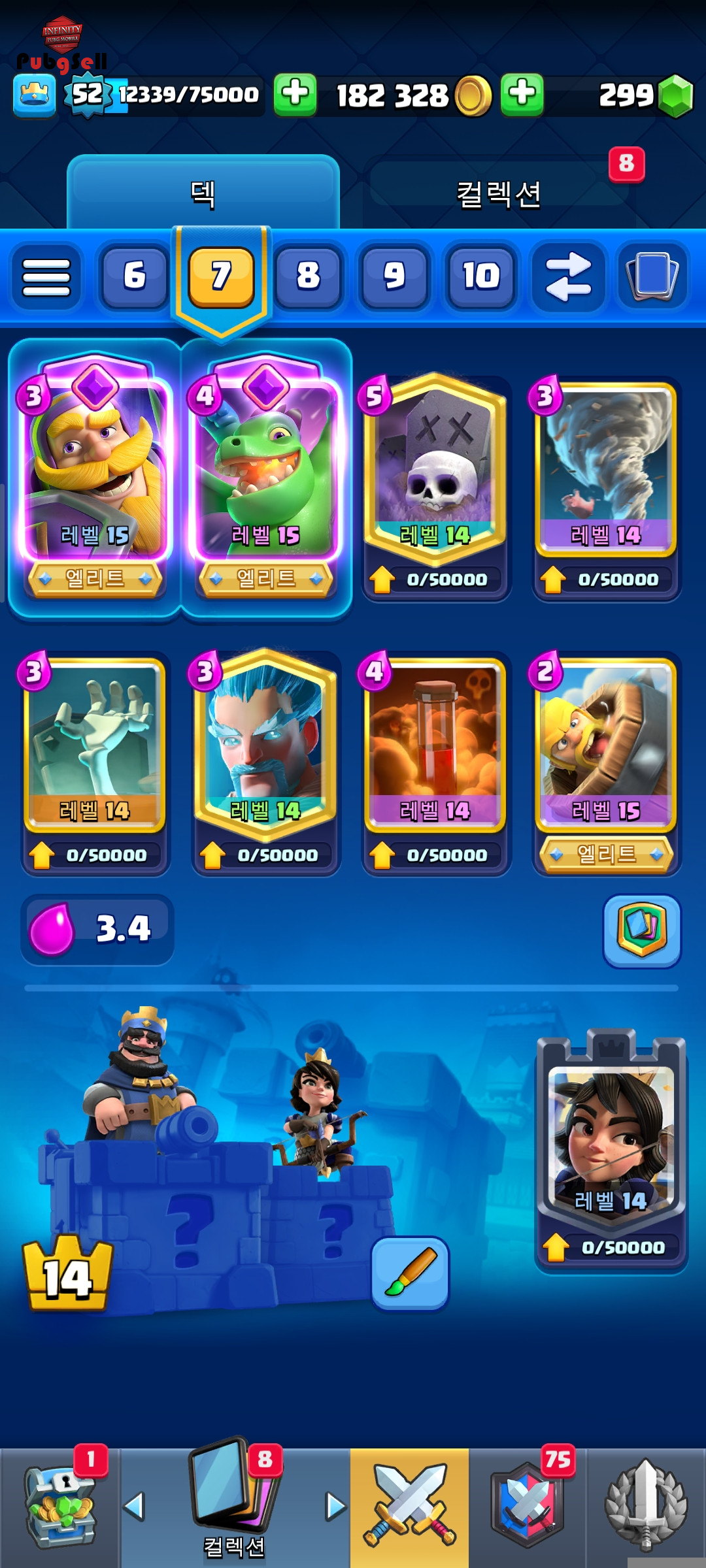The height and width of the screenshot is (1568, 706).
Task: Open the King crown profile icon
Action: pyautogui.click(x=35, y=96)
